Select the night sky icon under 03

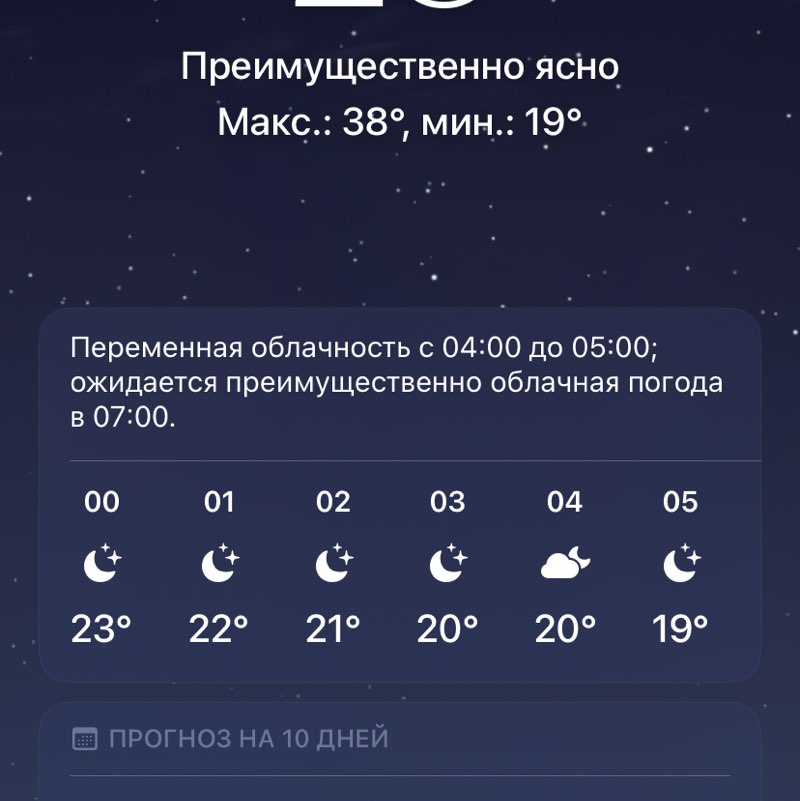(449, 565)
